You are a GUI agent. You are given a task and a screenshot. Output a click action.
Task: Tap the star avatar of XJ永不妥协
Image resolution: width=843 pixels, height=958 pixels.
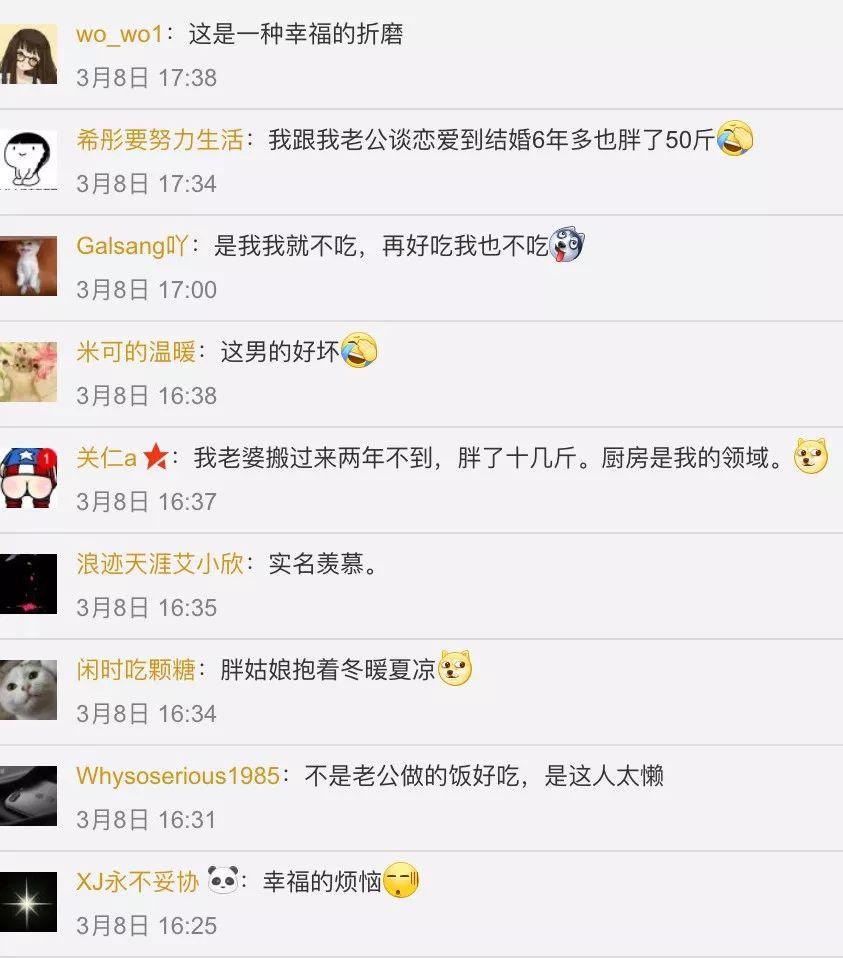pyautogui.click(x=28, y=902)
